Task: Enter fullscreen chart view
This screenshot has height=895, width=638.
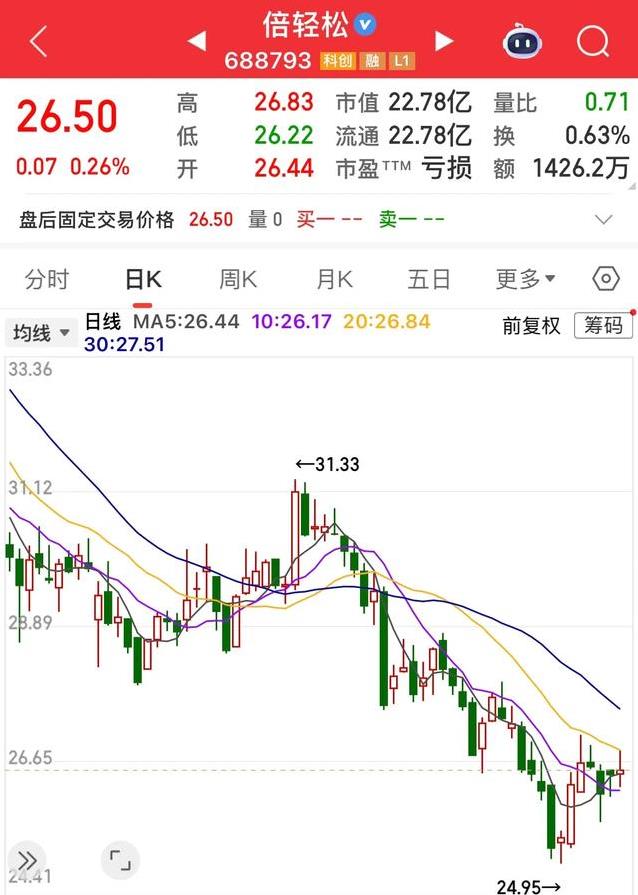Action: (119, 860)
